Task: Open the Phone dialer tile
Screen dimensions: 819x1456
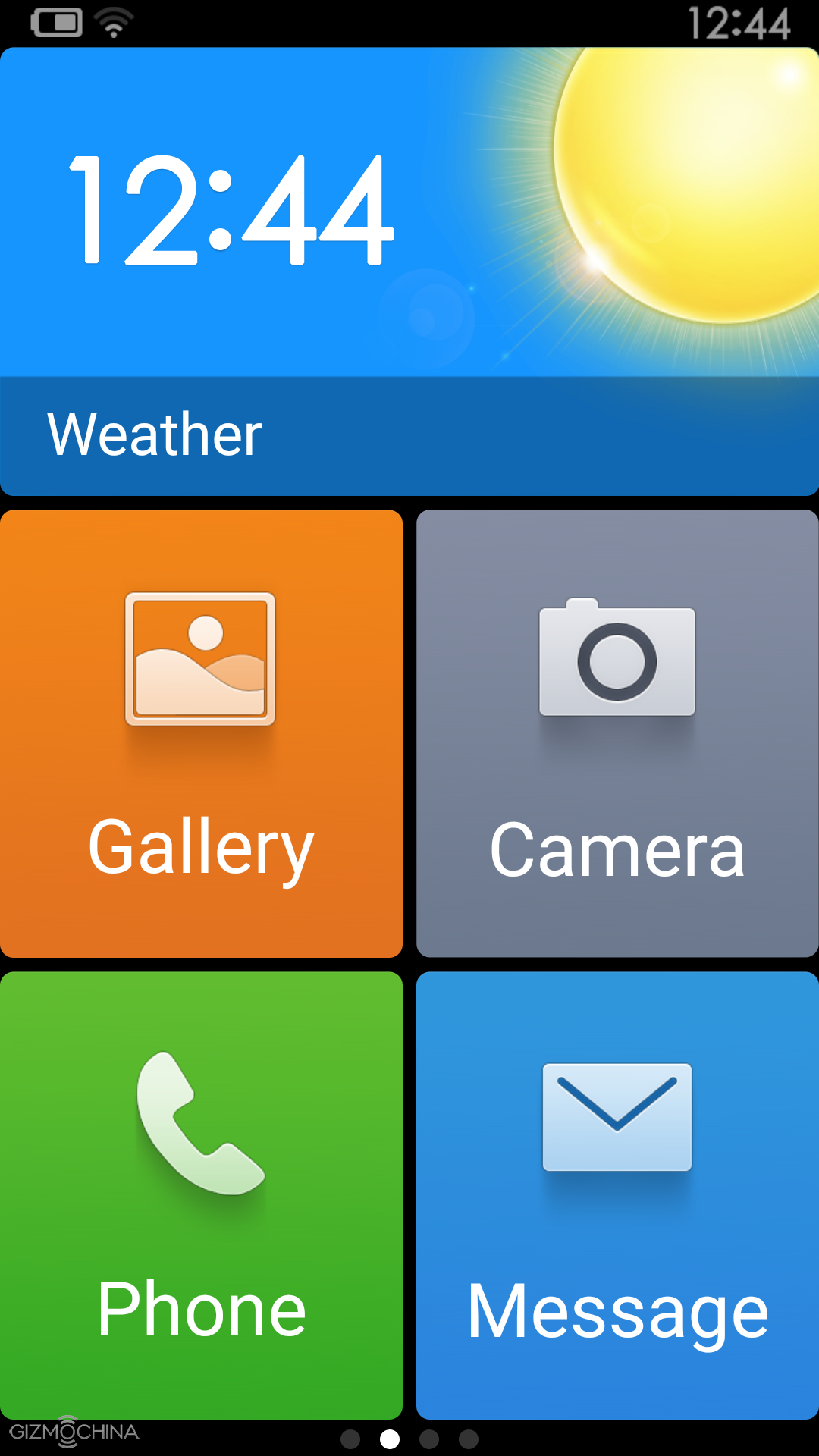Action: click(x=201, y=1195)
